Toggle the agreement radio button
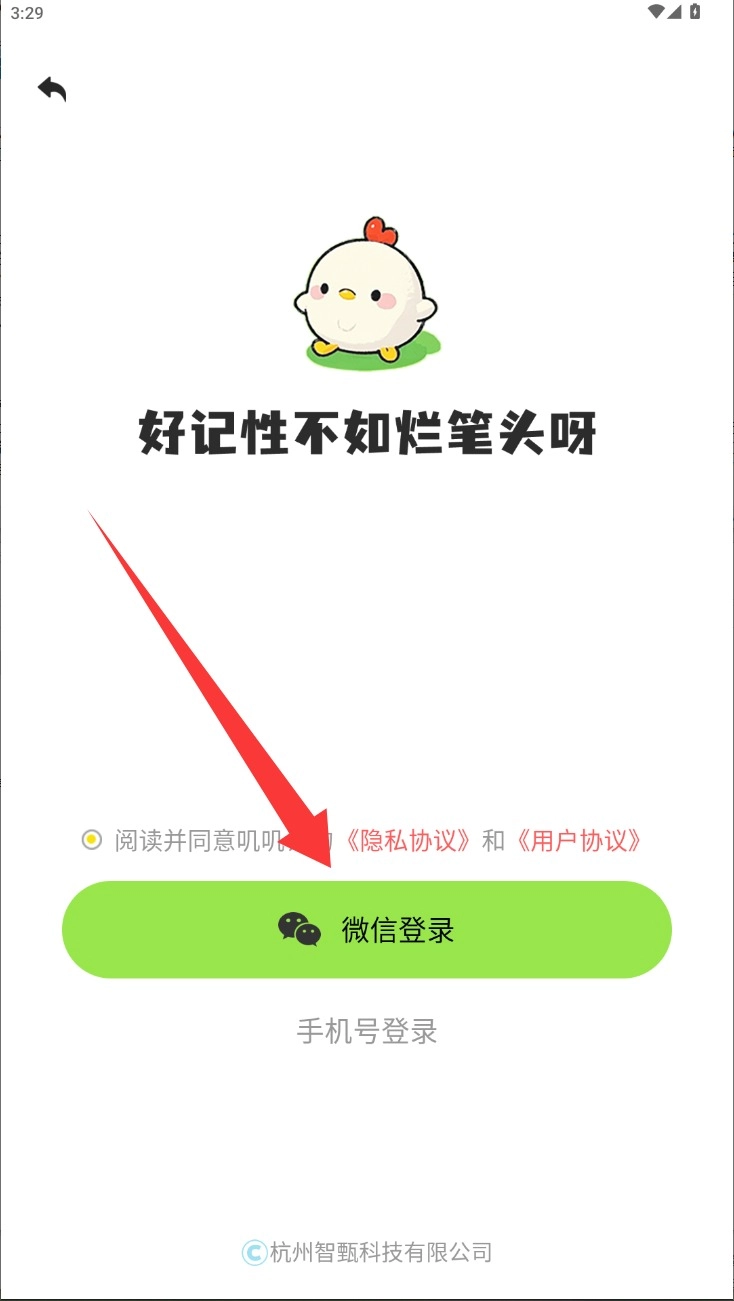The image size is (734, 1301). [92, 840]
